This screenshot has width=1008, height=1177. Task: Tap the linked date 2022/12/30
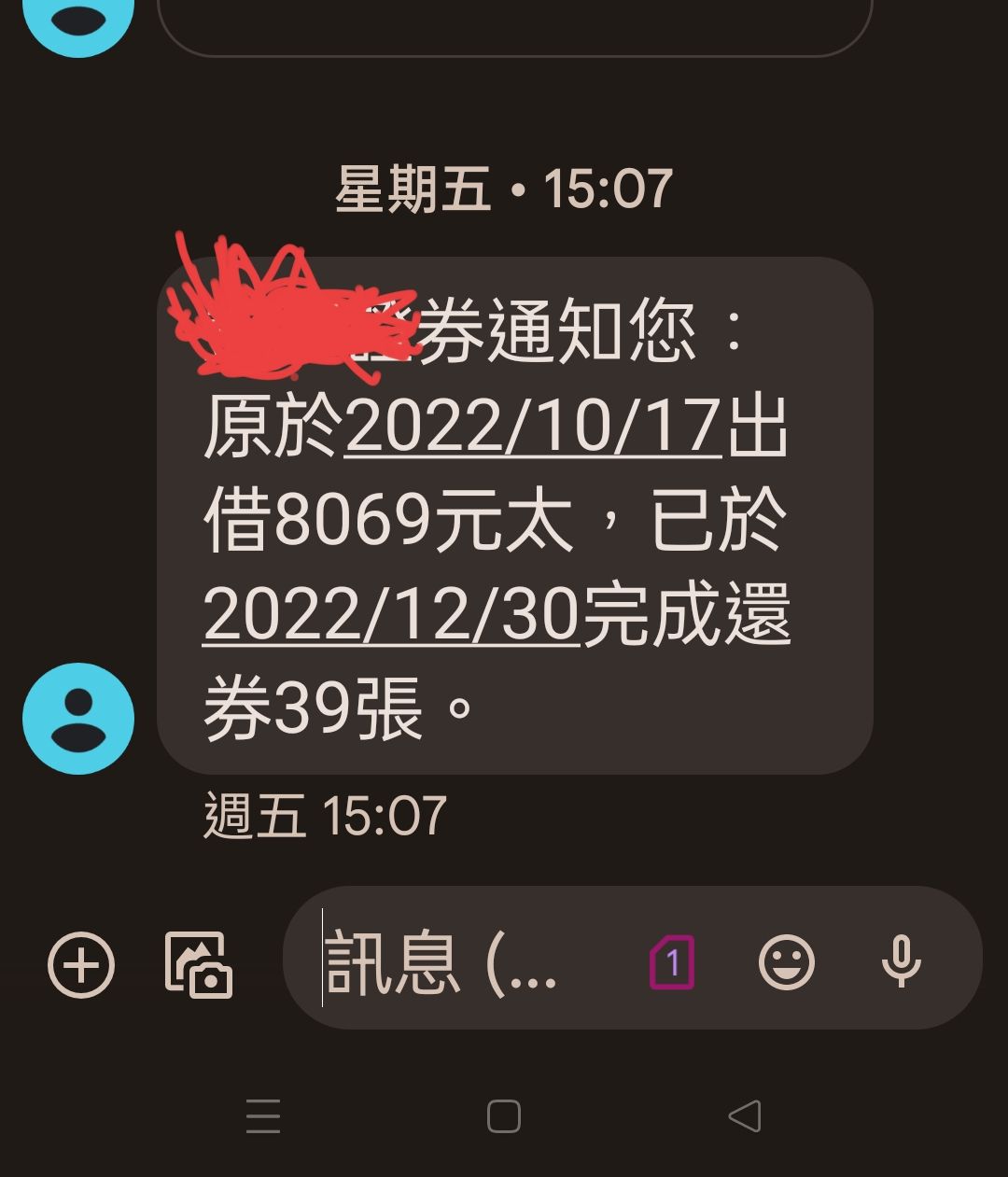tap(392, 616)
